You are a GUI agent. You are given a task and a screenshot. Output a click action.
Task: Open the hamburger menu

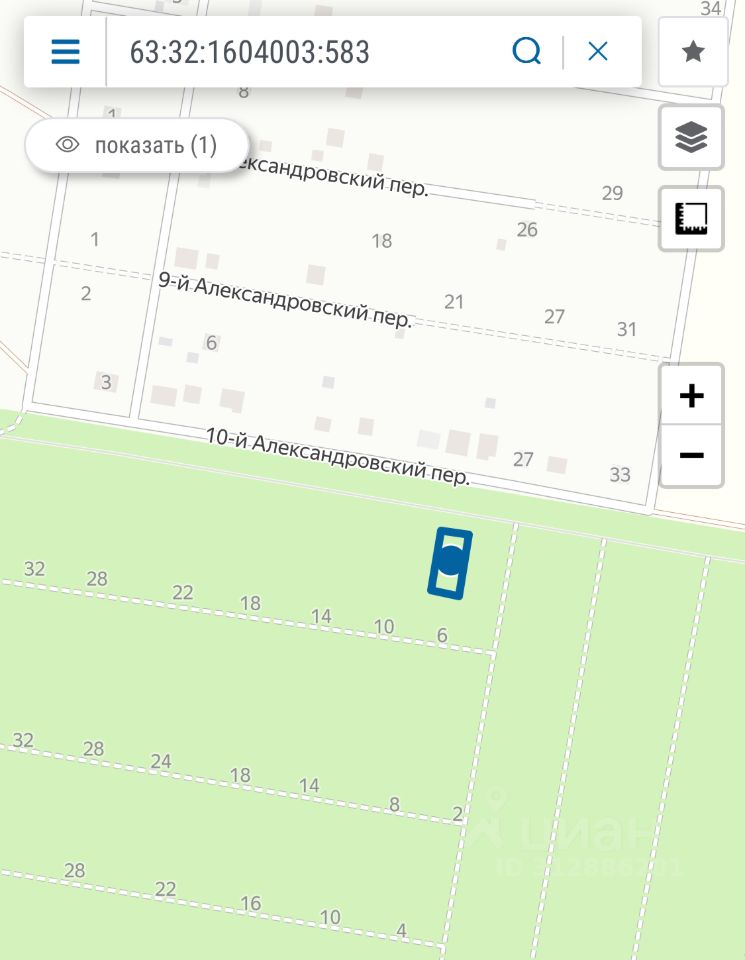click(x=65, y=51)
